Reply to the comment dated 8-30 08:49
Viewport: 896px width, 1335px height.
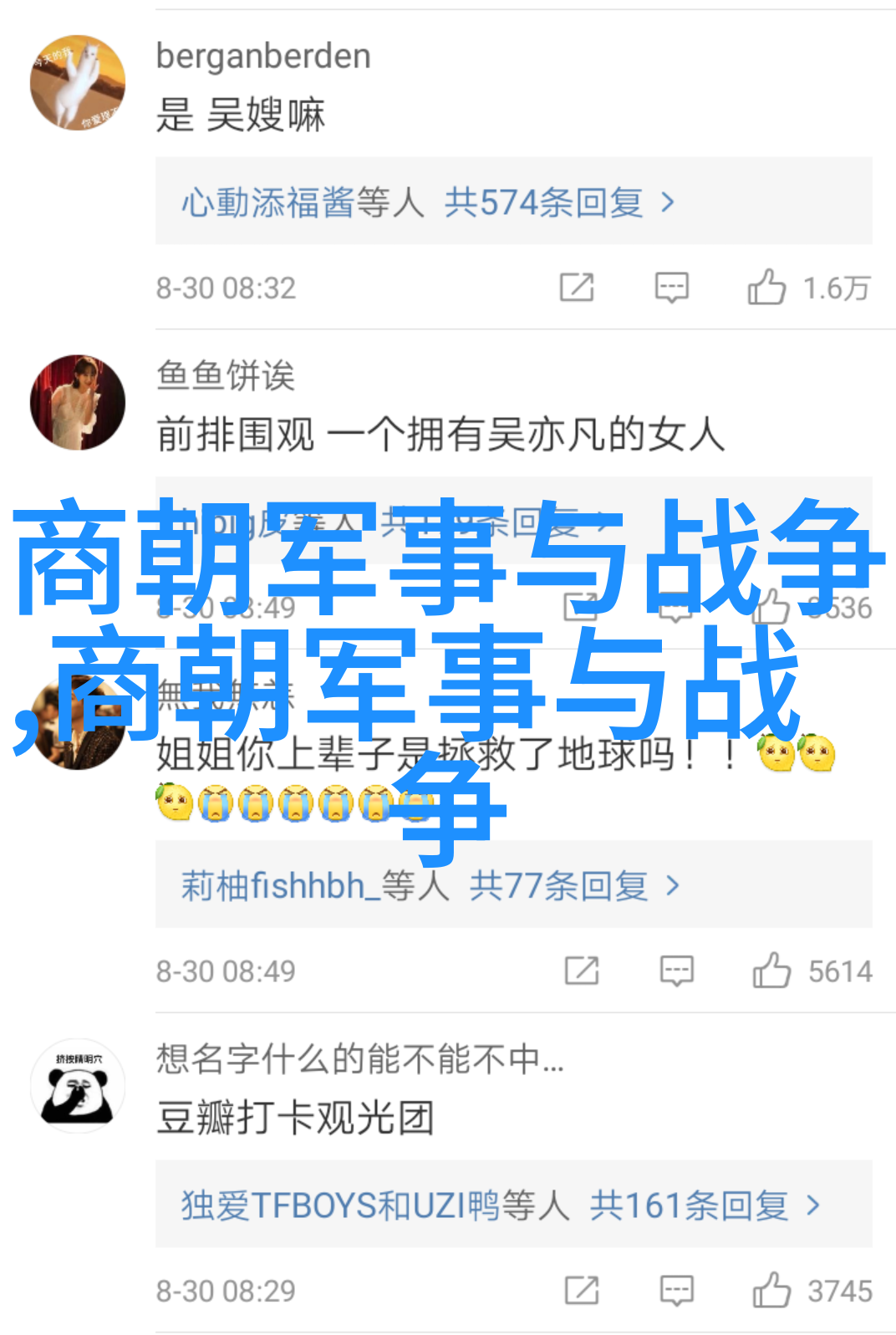(x=676, y=971)
